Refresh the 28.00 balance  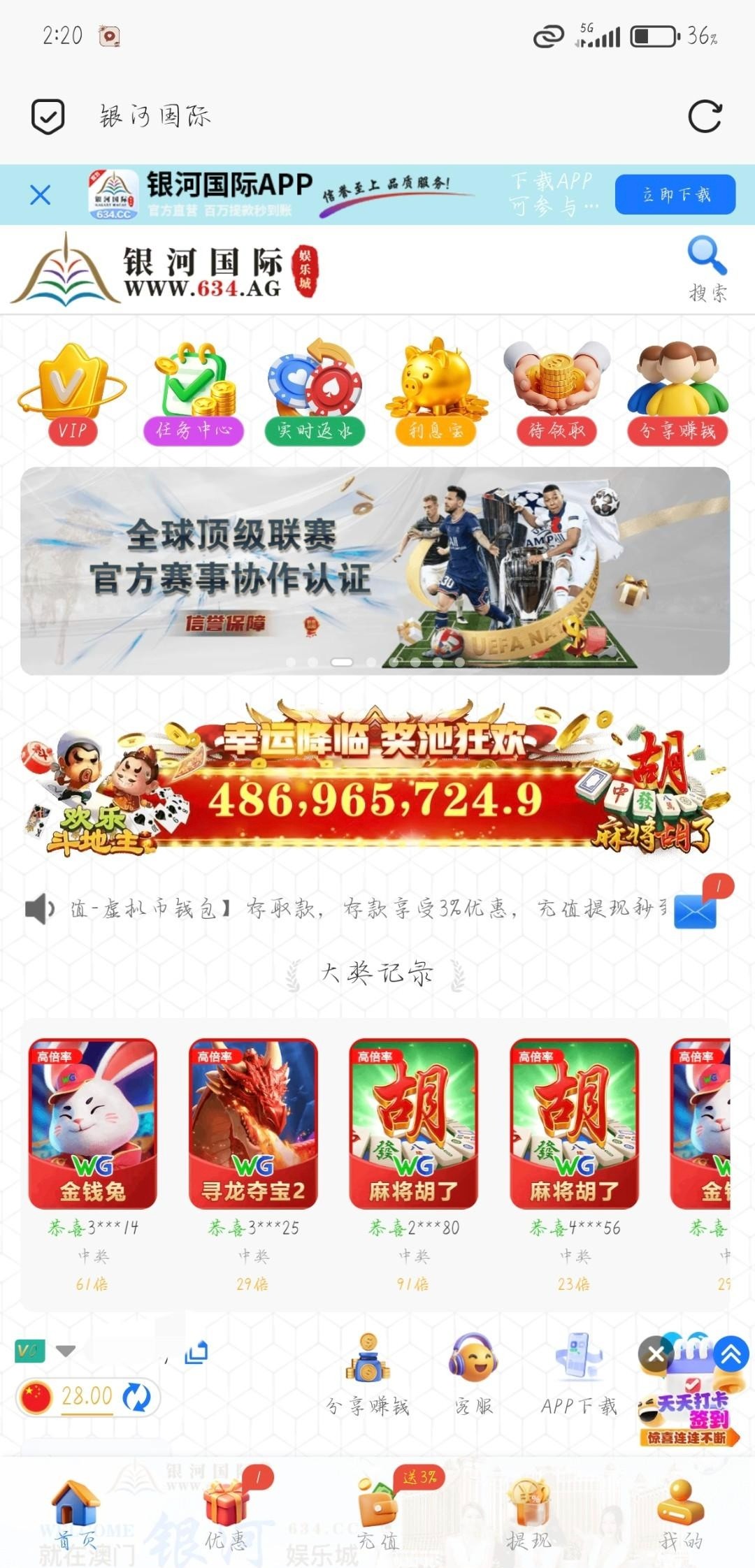[x=136, y=1398]
